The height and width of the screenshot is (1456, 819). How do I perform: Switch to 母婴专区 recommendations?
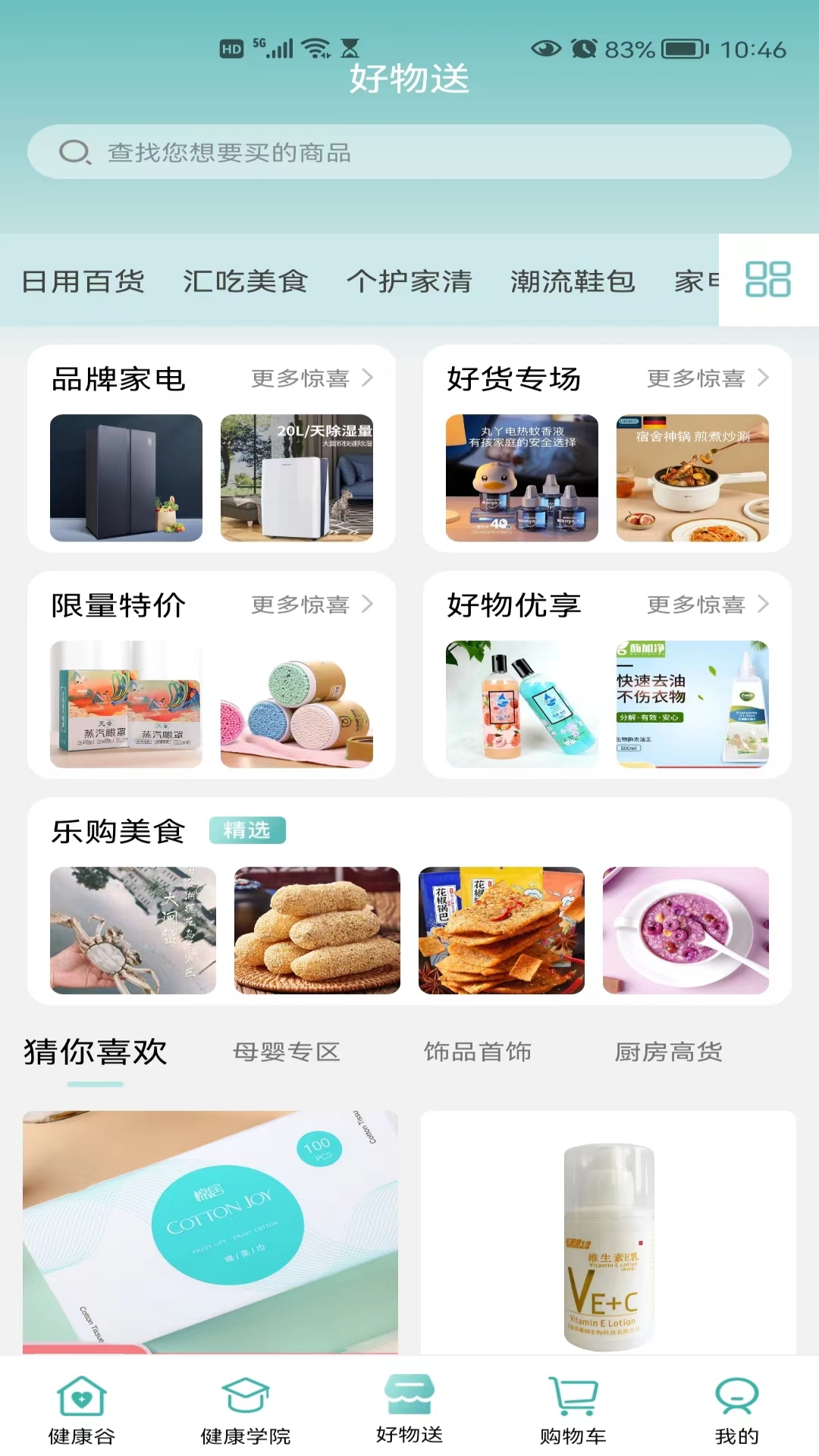point(287,1052)
